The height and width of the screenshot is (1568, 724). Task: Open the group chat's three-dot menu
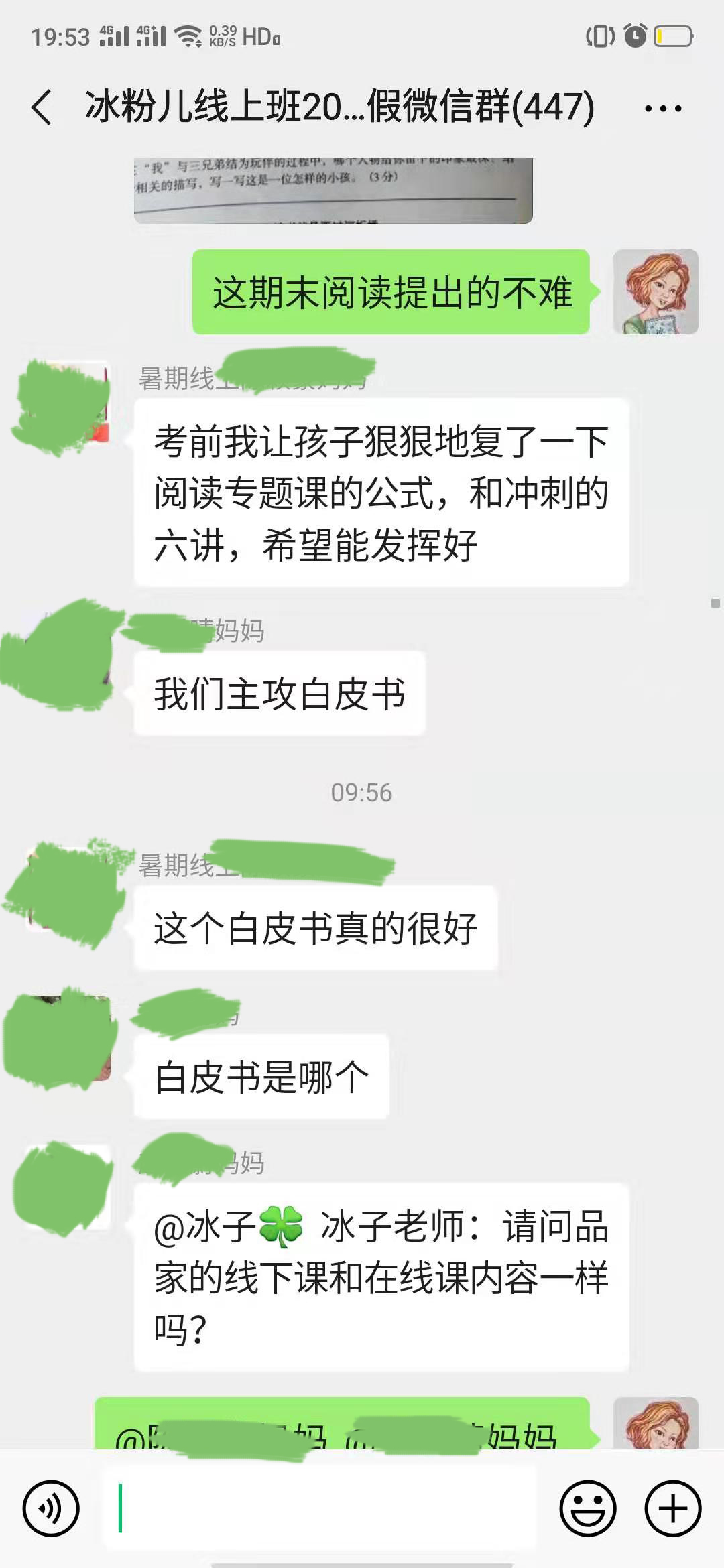click(662, 108)
